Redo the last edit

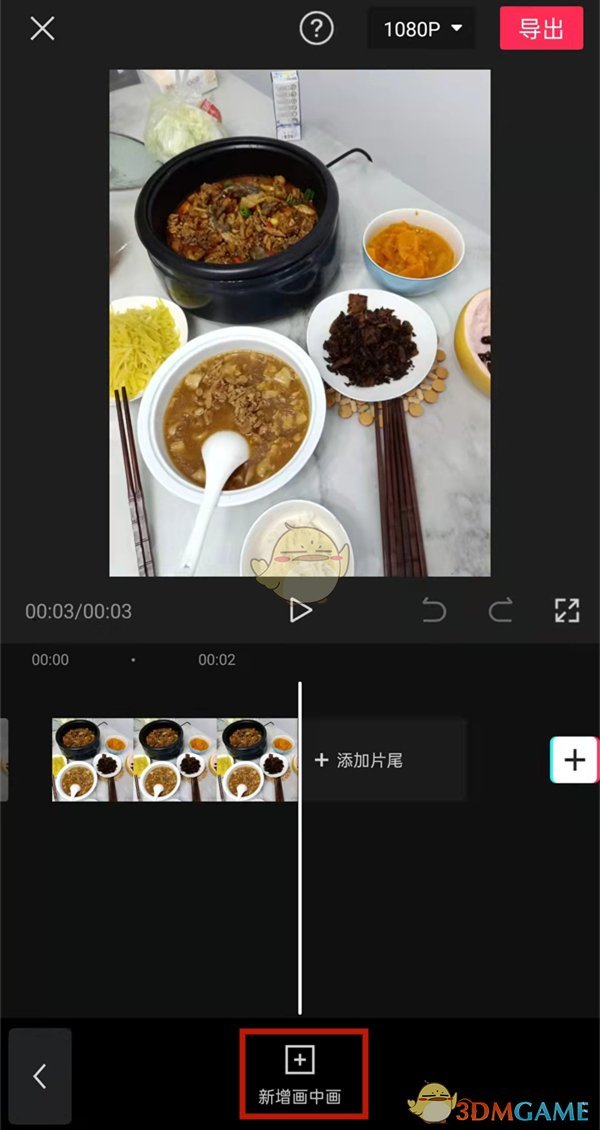click(x=500, y=610)
